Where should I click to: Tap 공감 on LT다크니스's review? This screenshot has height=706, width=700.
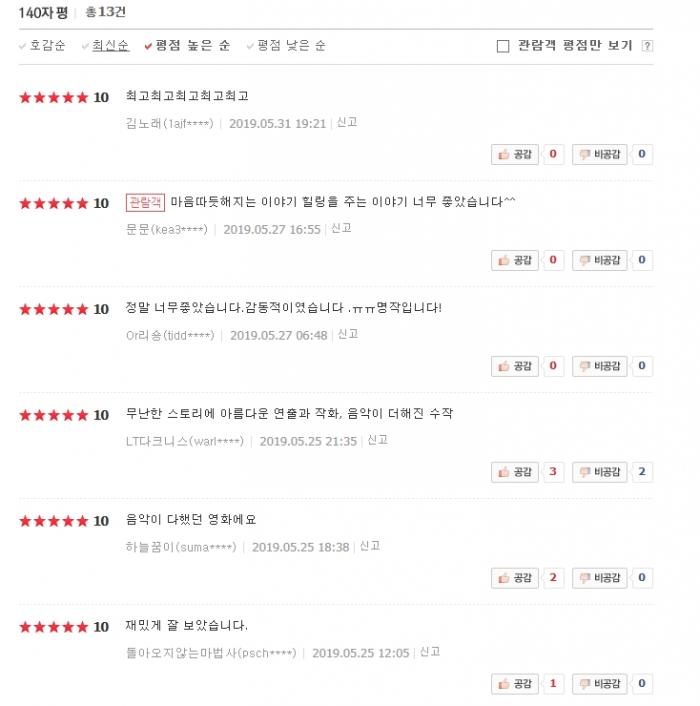click(516, 472)
